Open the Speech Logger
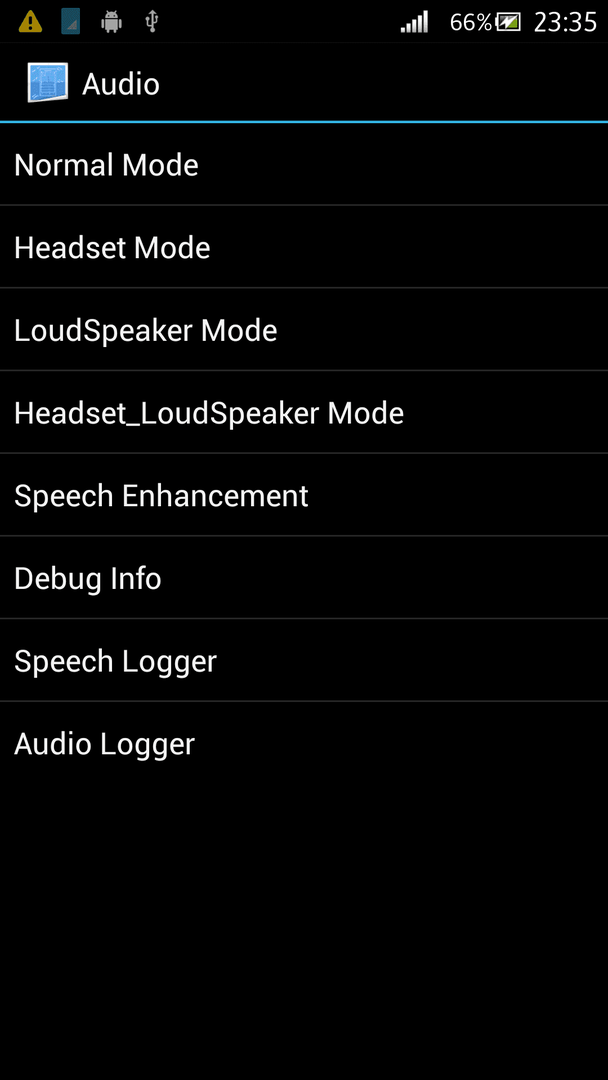This screenshot has width=608, height=1080. [x=304, y=661]
